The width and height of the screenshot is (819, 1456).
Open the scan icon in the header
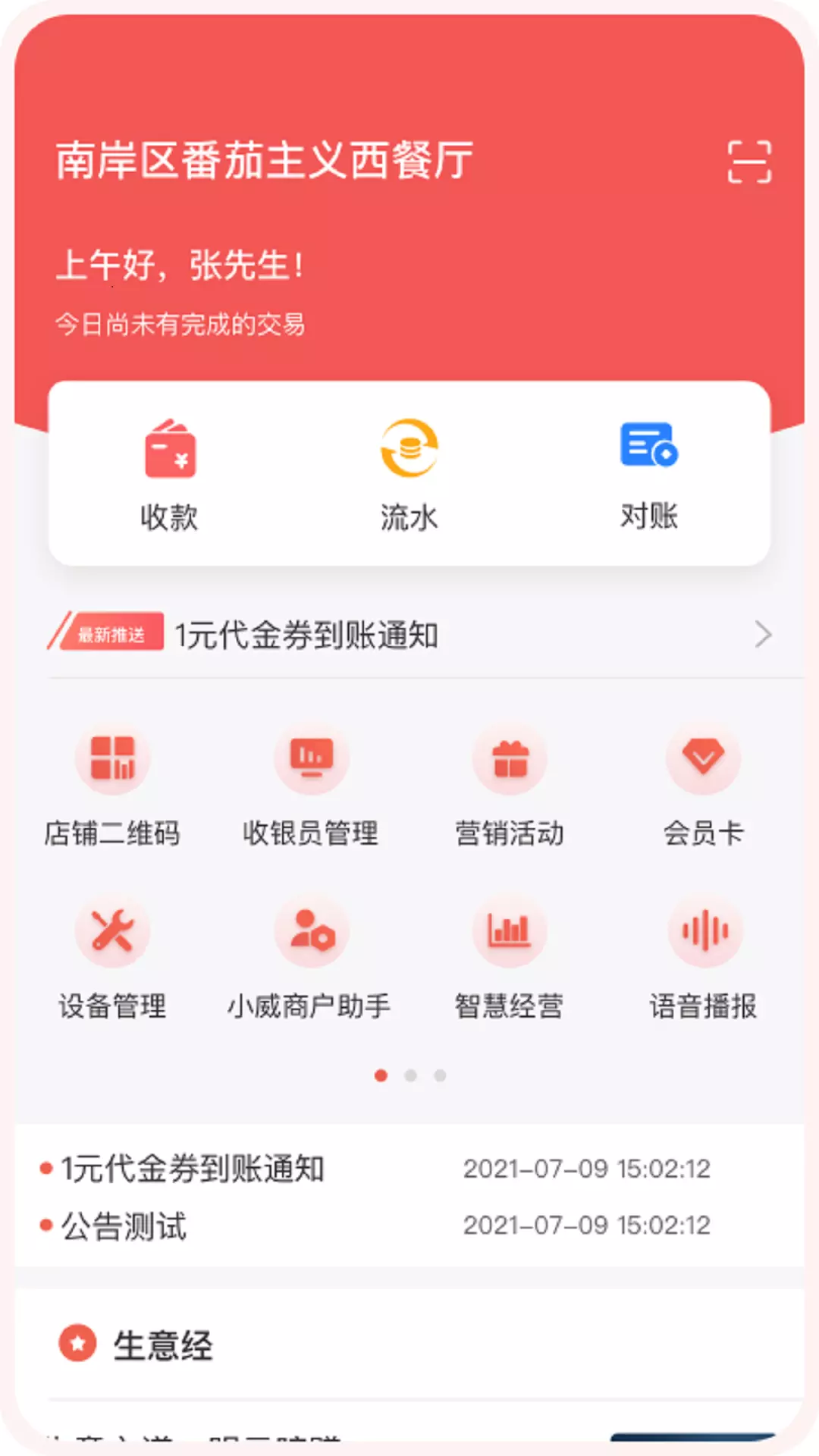pos(749,162)
